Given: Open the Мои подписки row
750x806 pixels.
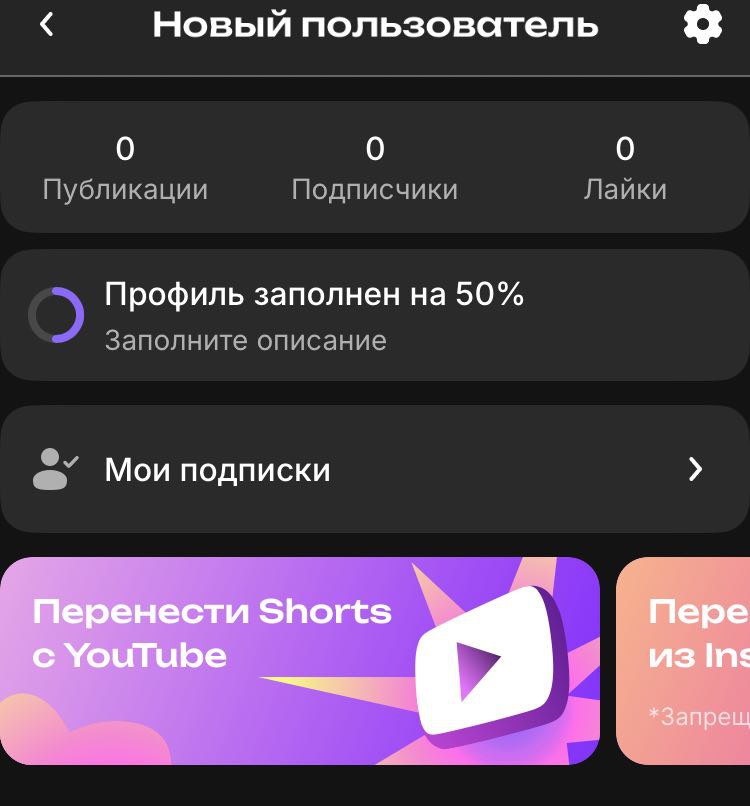Looking at the screenshot, I should click(x=375, y=469).
